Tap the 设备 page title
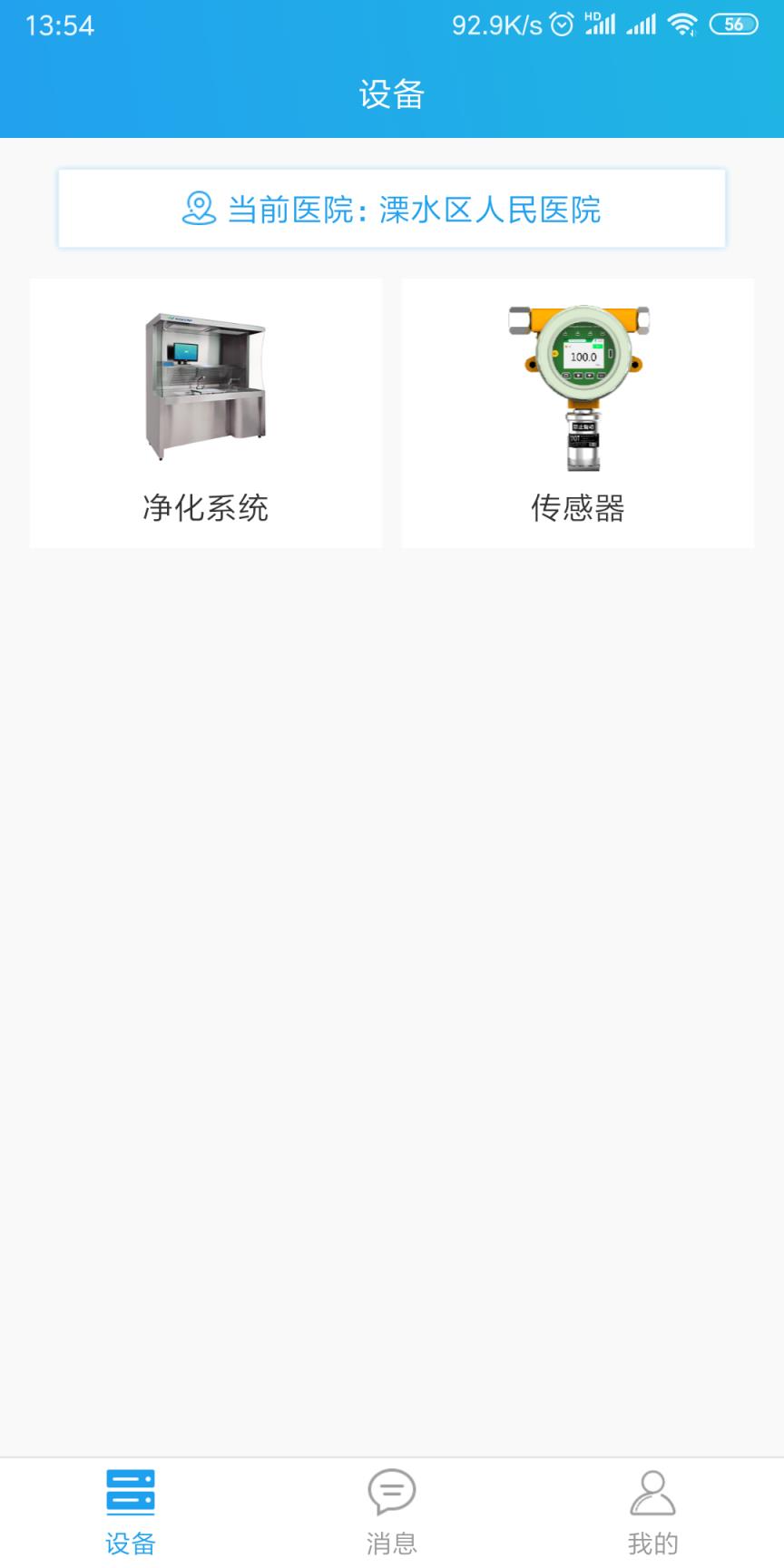This screenshot has width=784, height=1568. [391, 93]
